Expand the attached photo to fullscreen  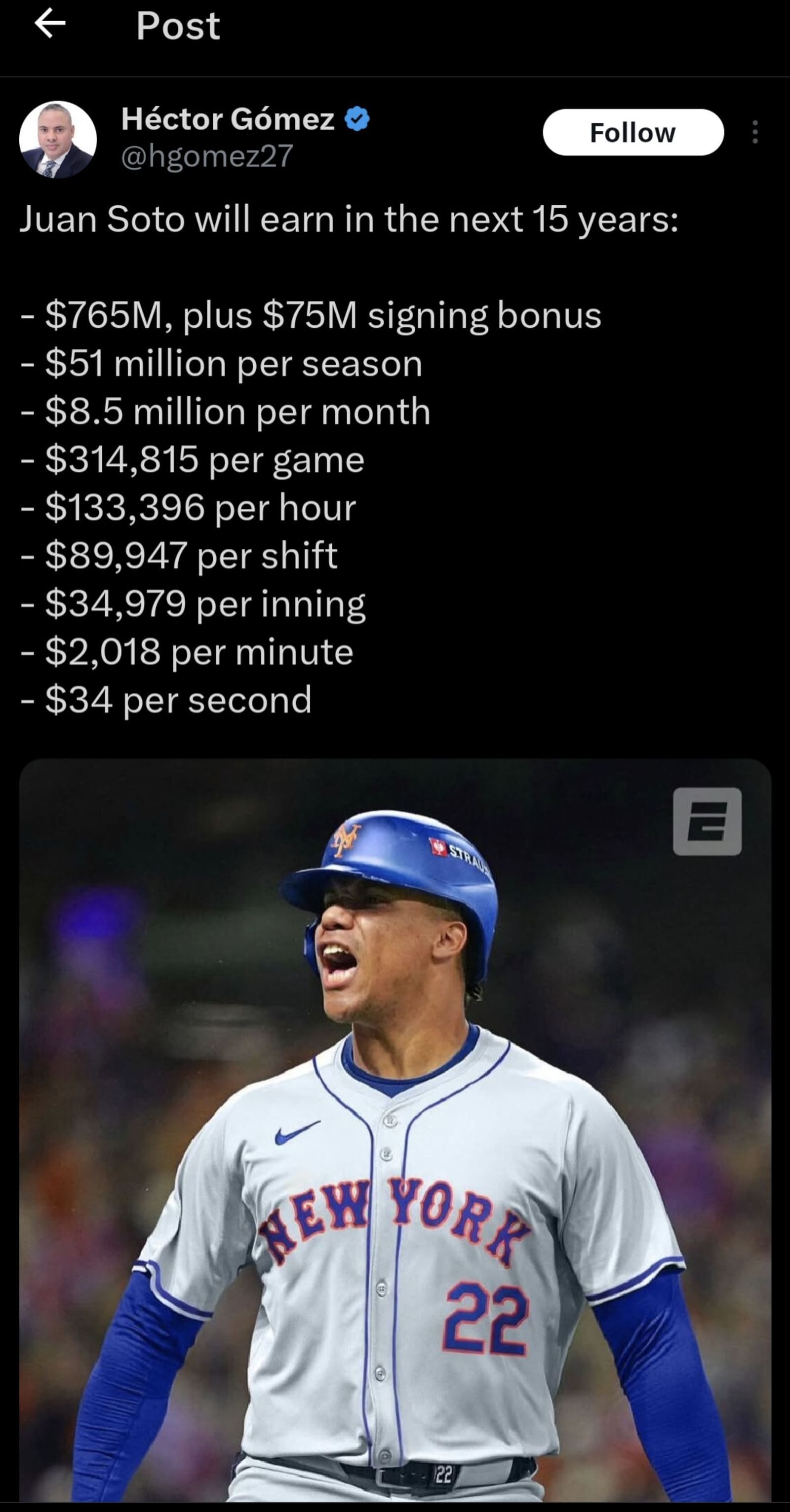395,1115
